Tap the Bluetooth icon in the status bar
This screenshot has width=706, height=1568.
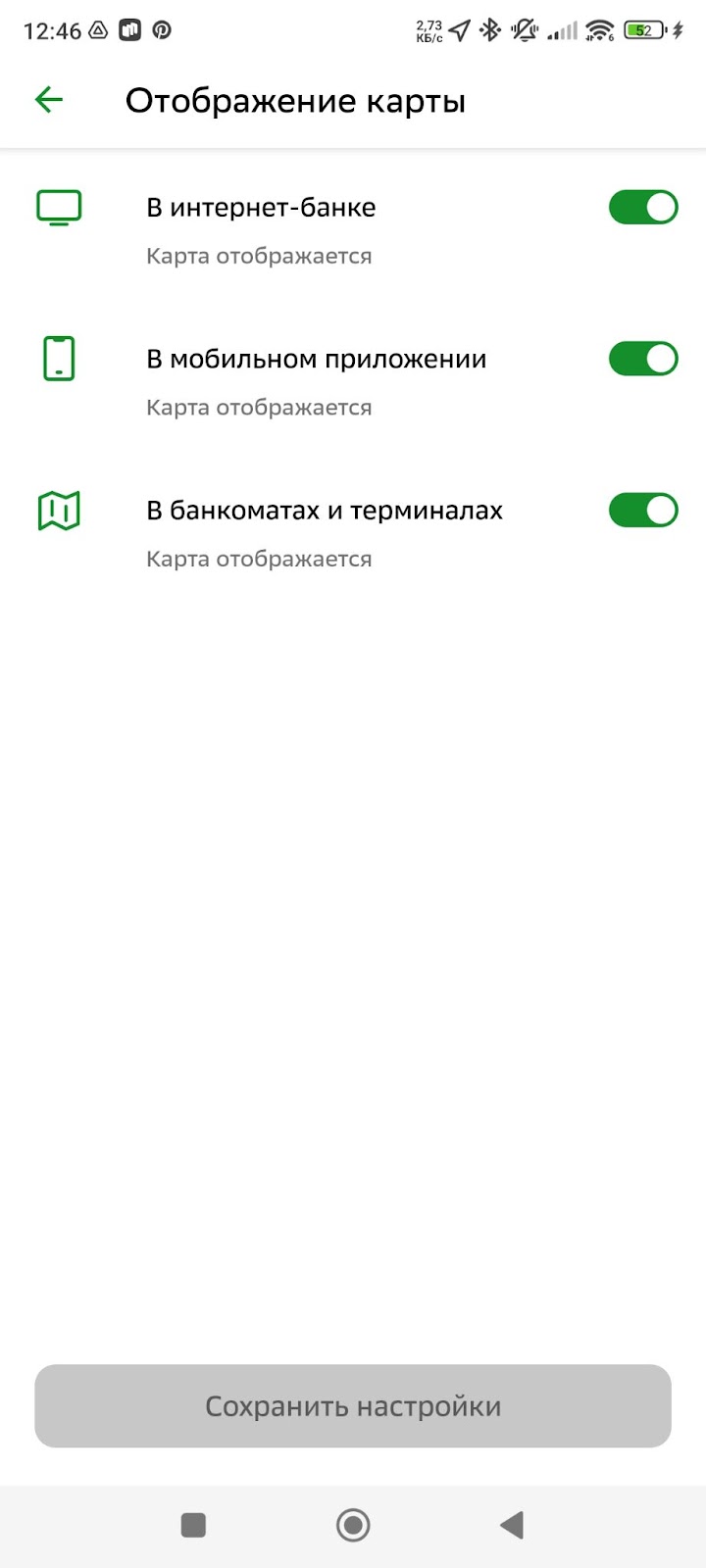click(x=490, y=30)
